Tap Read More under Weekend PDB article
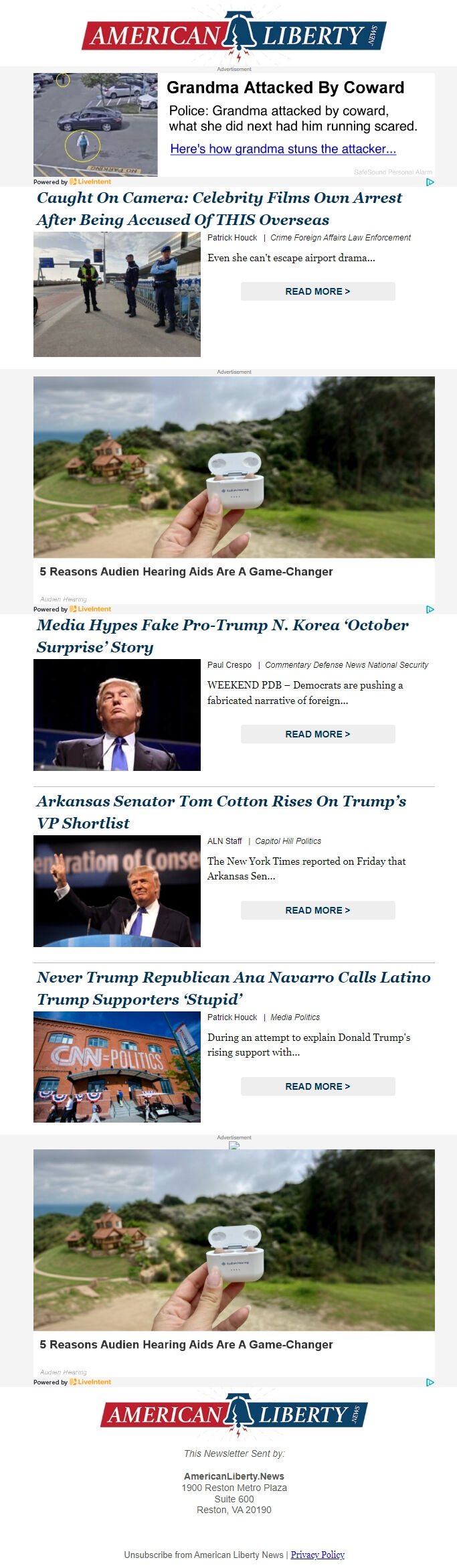The height and width of the screenshot is (1568, 457). click(317, 734)
